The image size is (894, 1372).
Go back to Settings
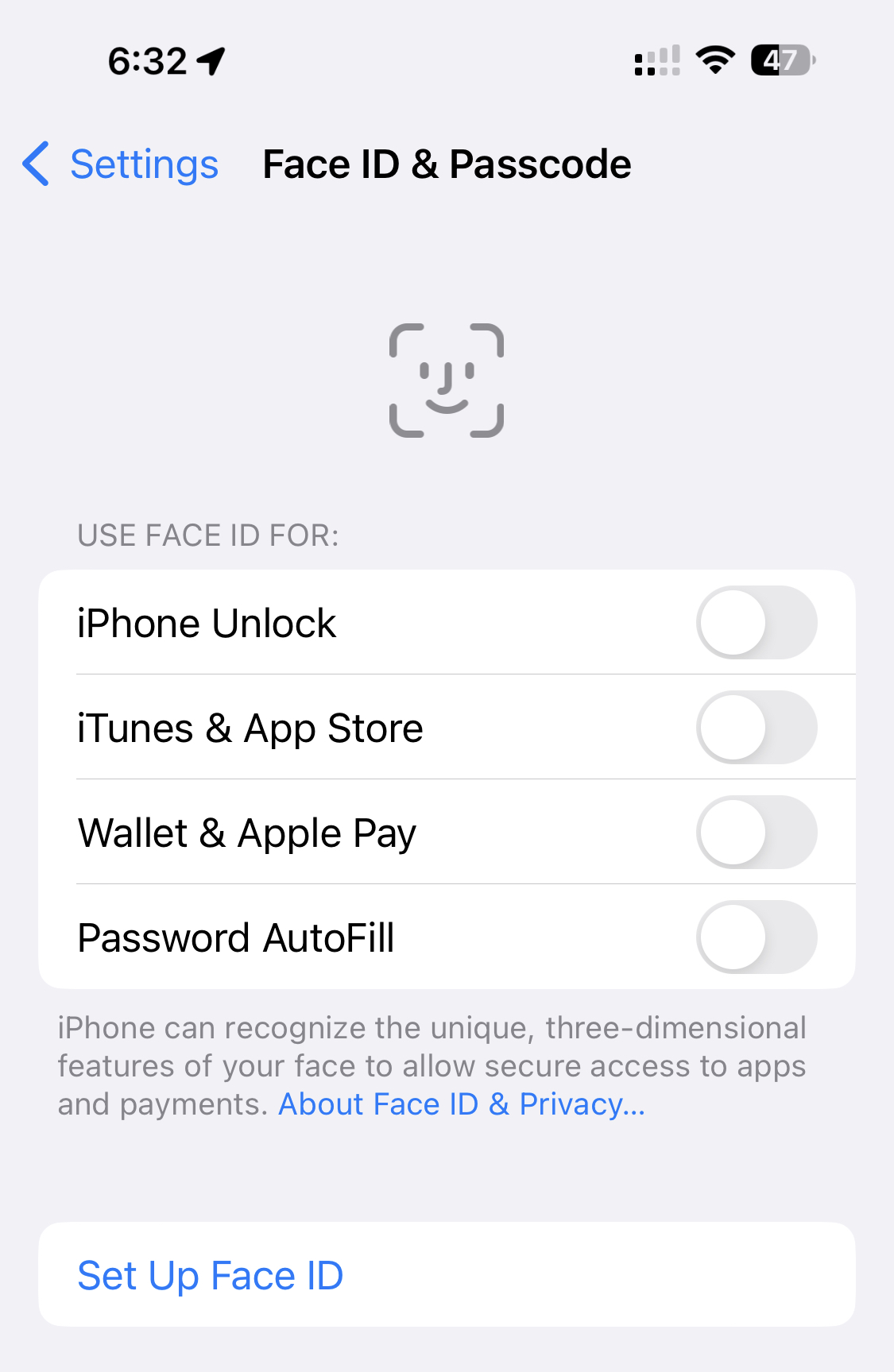point(121,164)
